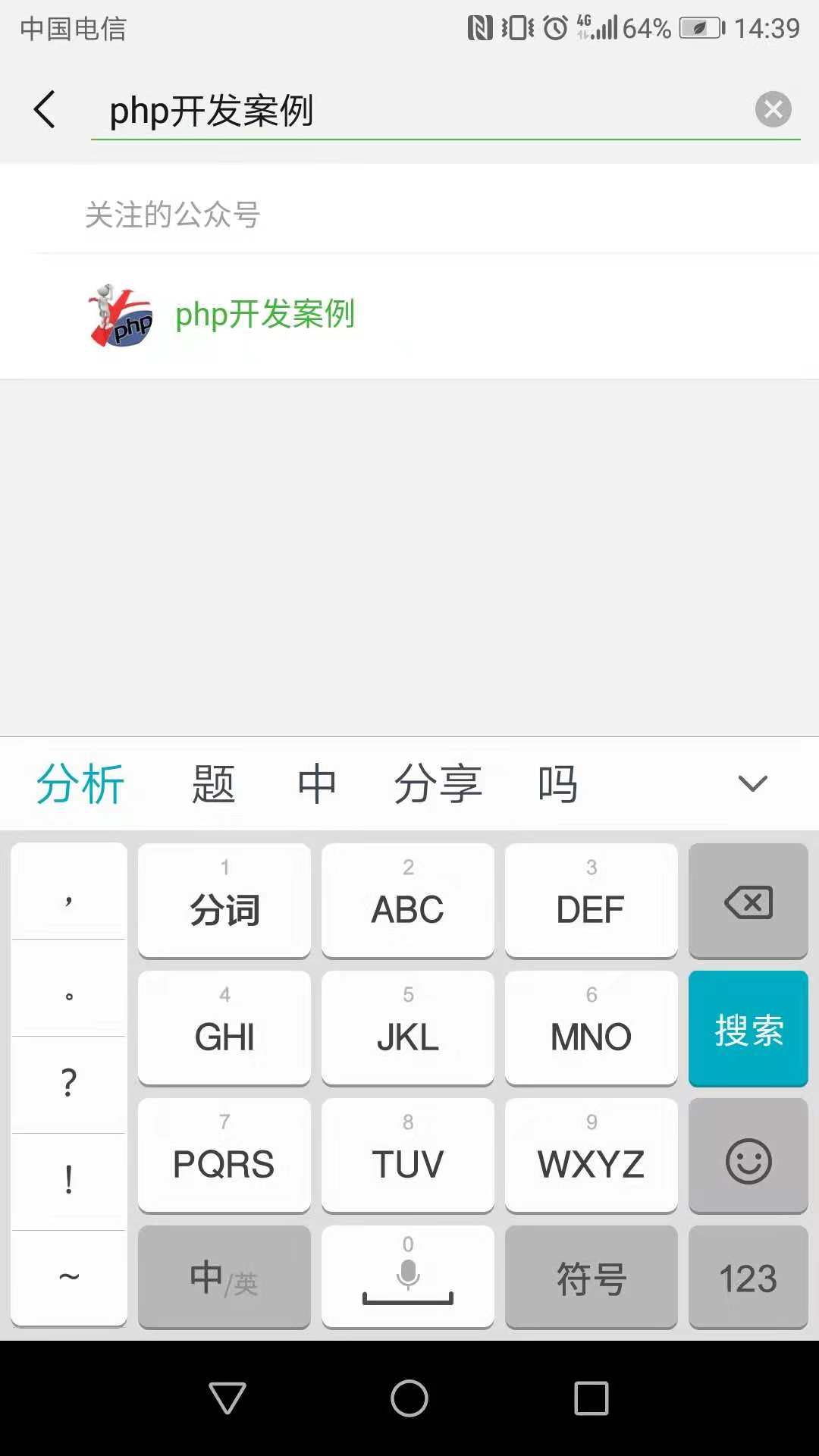
Task: Clear the search text with the X icon
Action: point(773,108)
